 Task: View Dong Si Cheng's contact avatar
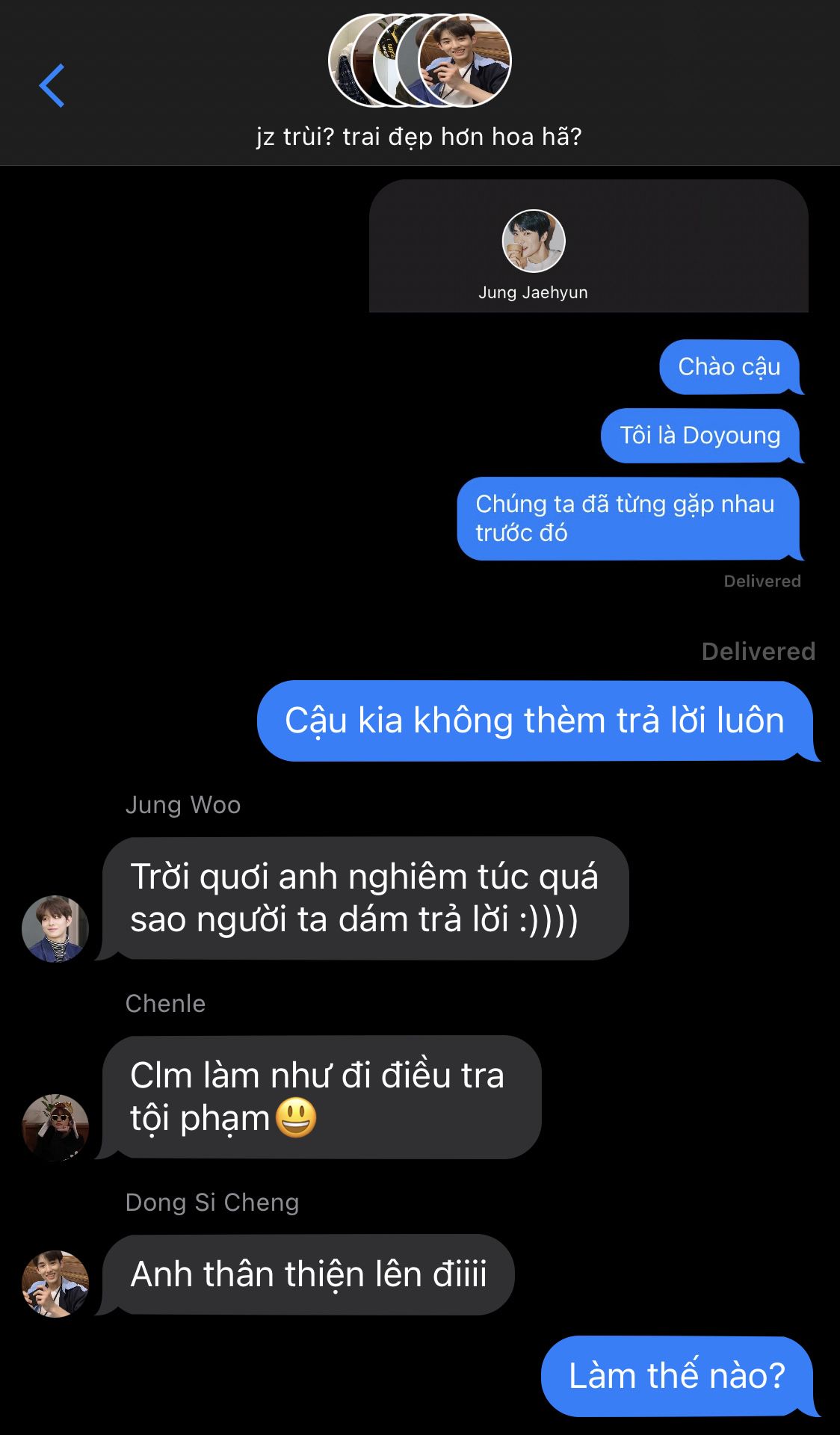click(55, 1283)
